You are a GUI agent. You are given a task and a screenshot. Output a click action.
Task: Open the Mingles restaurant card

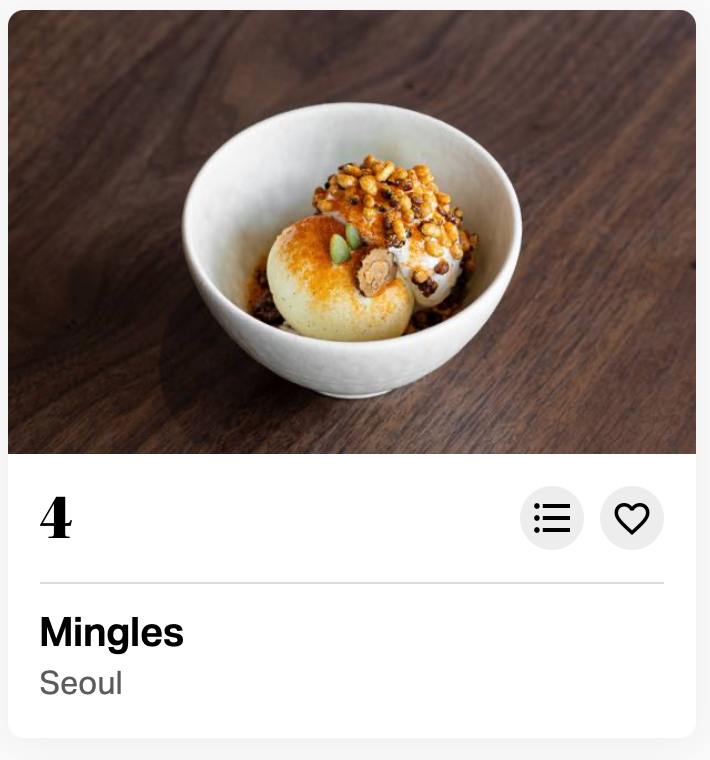click(112, 633)
